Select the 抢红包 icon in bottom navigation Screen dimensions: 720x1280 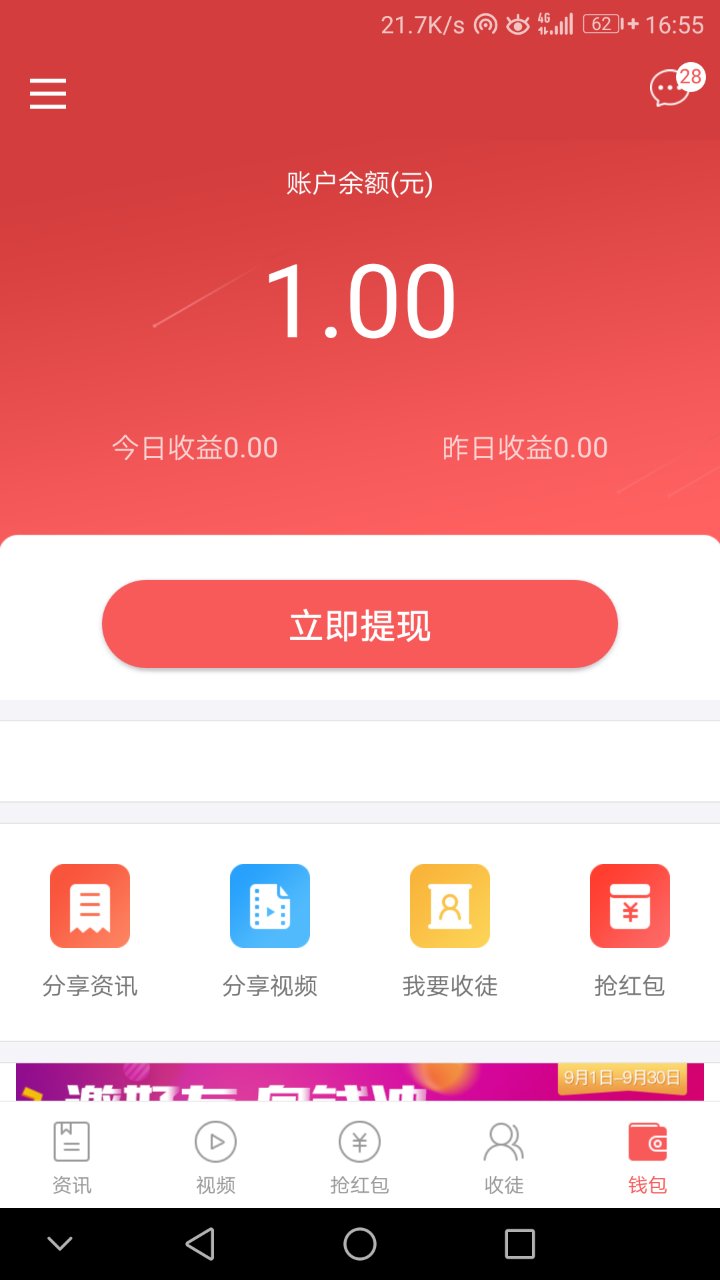[x=359, y=1155]
